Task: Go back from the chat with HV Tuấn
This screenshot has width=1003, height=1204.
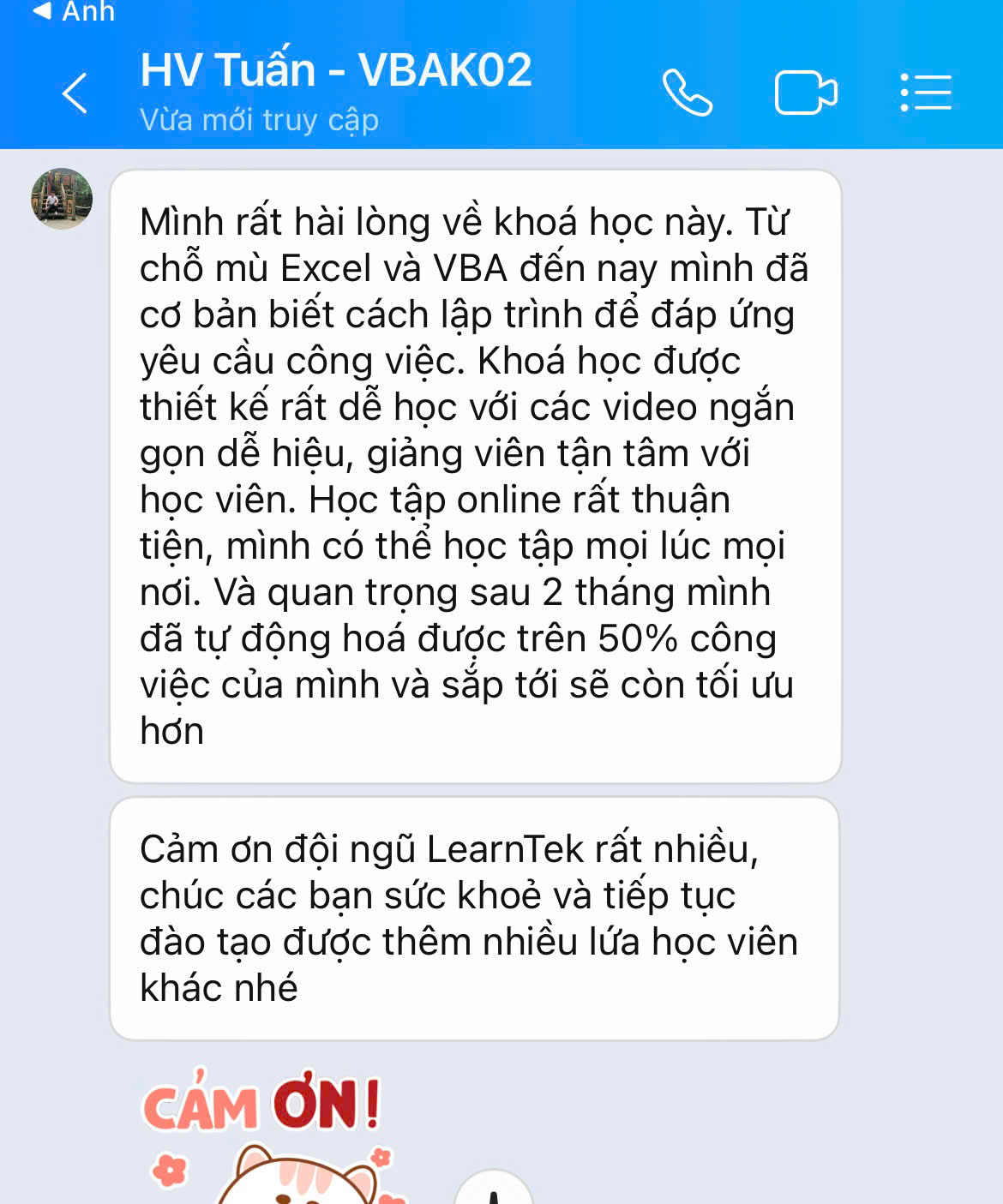Action: (75, 93)
